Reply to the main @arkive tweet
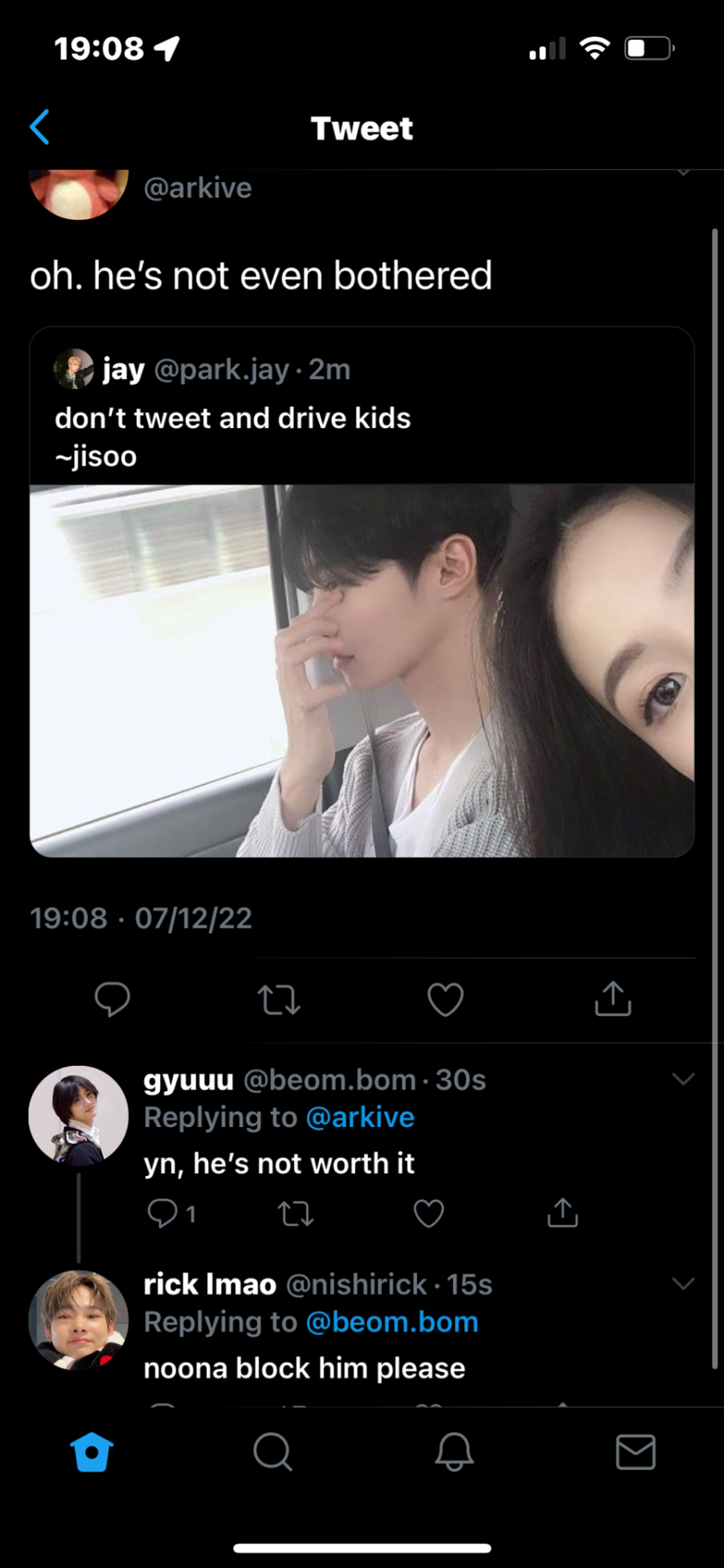 113,999
